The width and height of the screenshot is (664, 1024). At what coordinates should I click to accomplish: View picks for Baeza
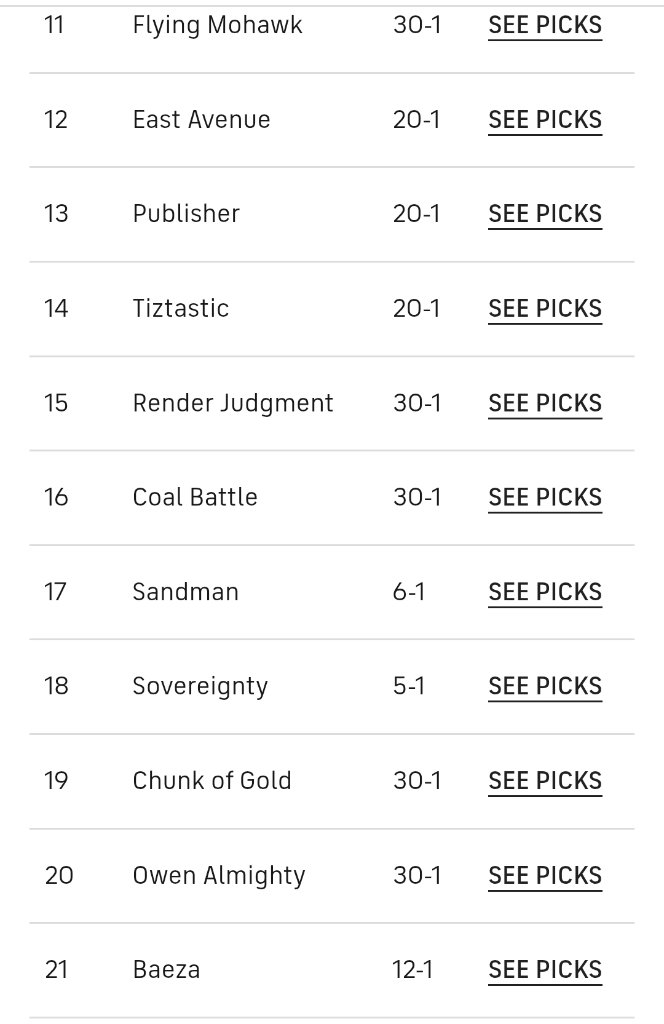click(545, 970)
